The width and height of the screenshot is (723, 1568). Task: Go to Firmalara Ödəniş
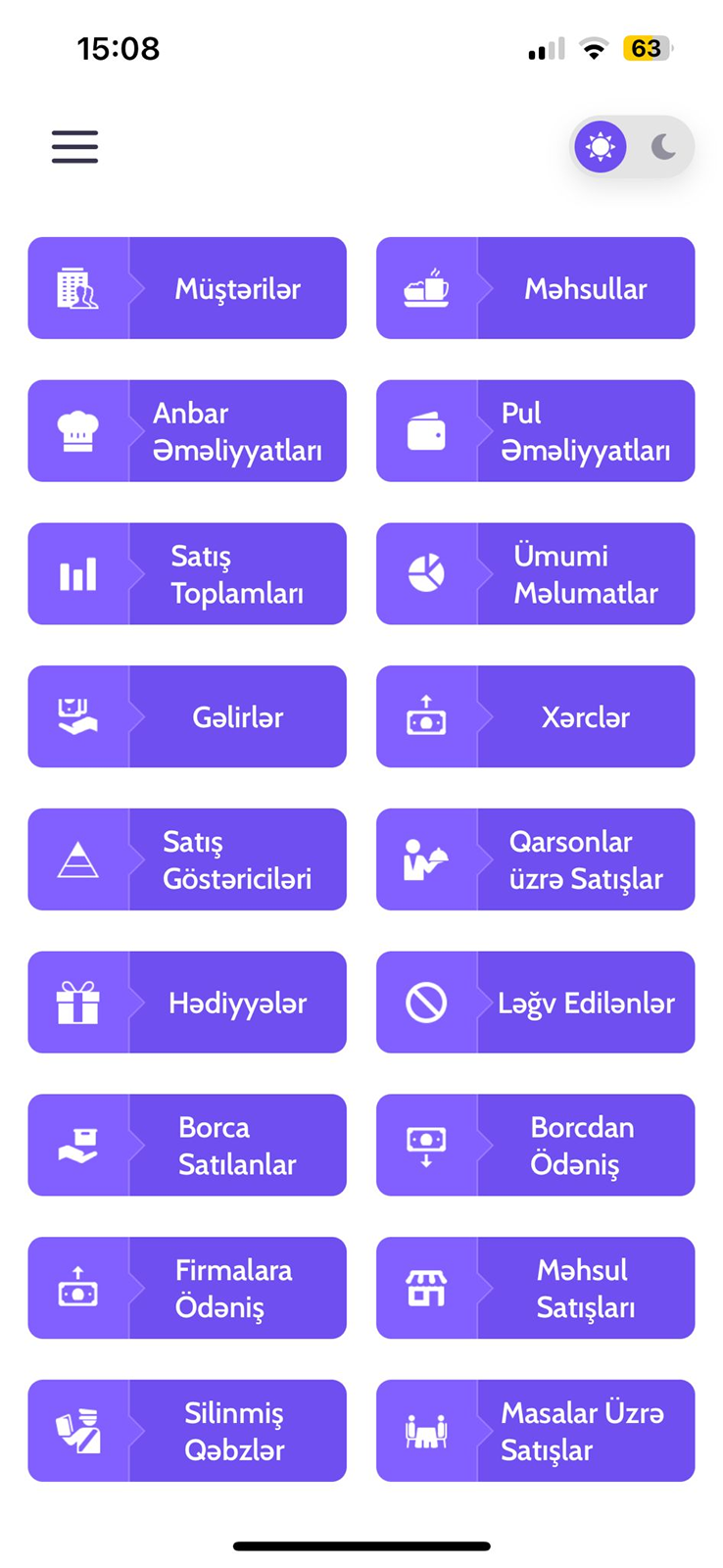coord(187,1289)
